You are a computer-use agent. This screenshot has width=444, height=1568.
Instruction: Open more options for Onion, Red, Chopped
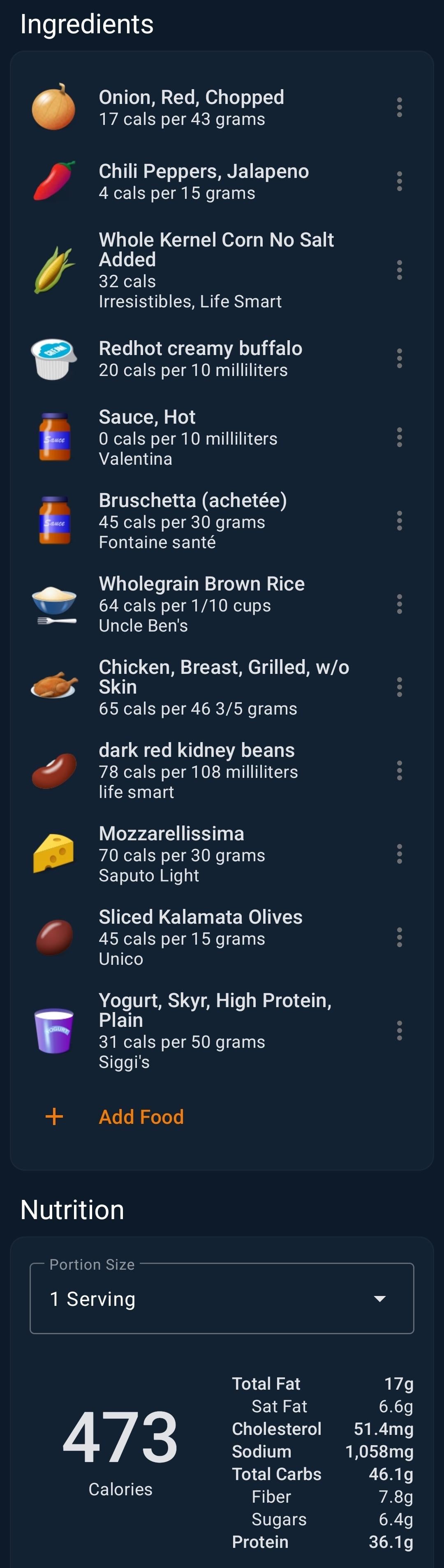[x=399, y=107]
